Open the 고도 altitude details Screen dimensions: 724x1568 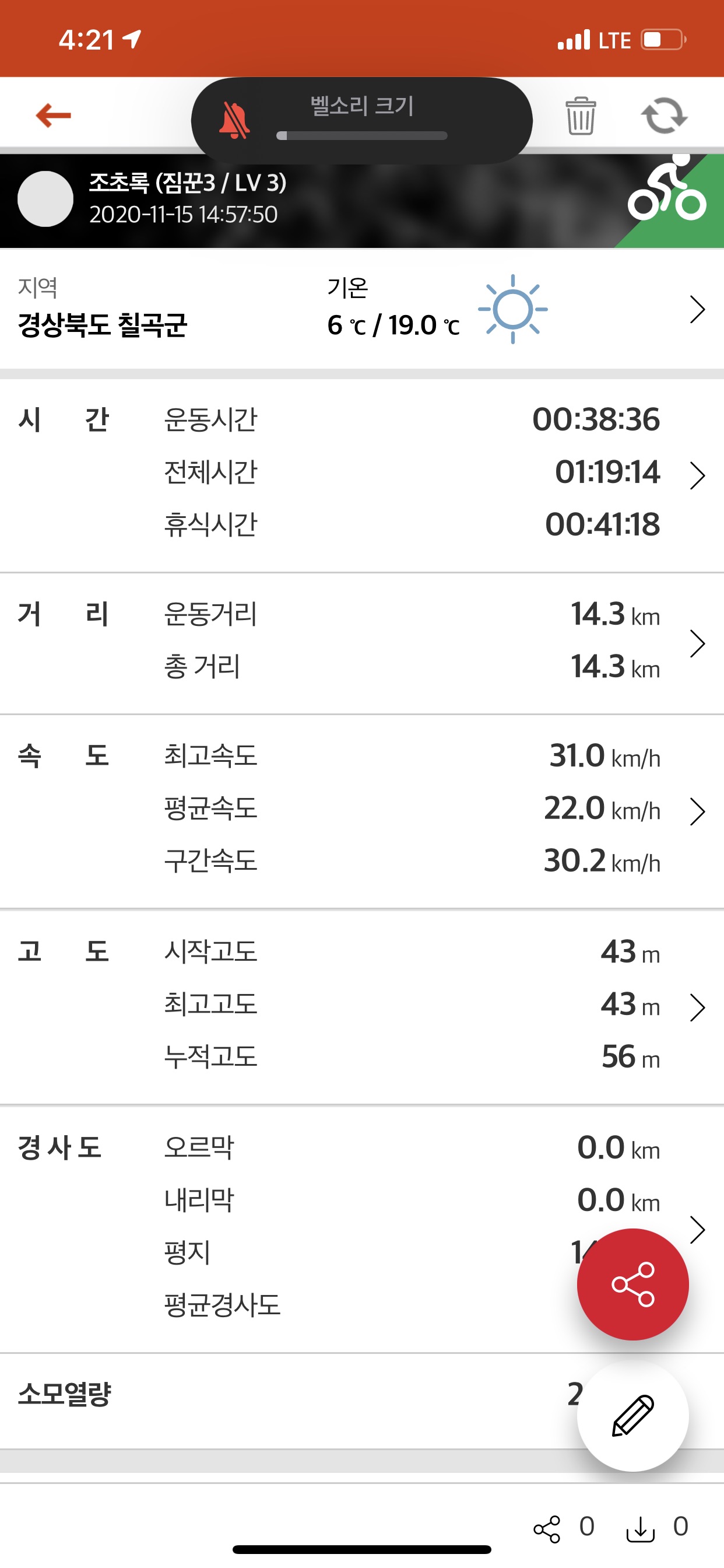click(697, 1007)
